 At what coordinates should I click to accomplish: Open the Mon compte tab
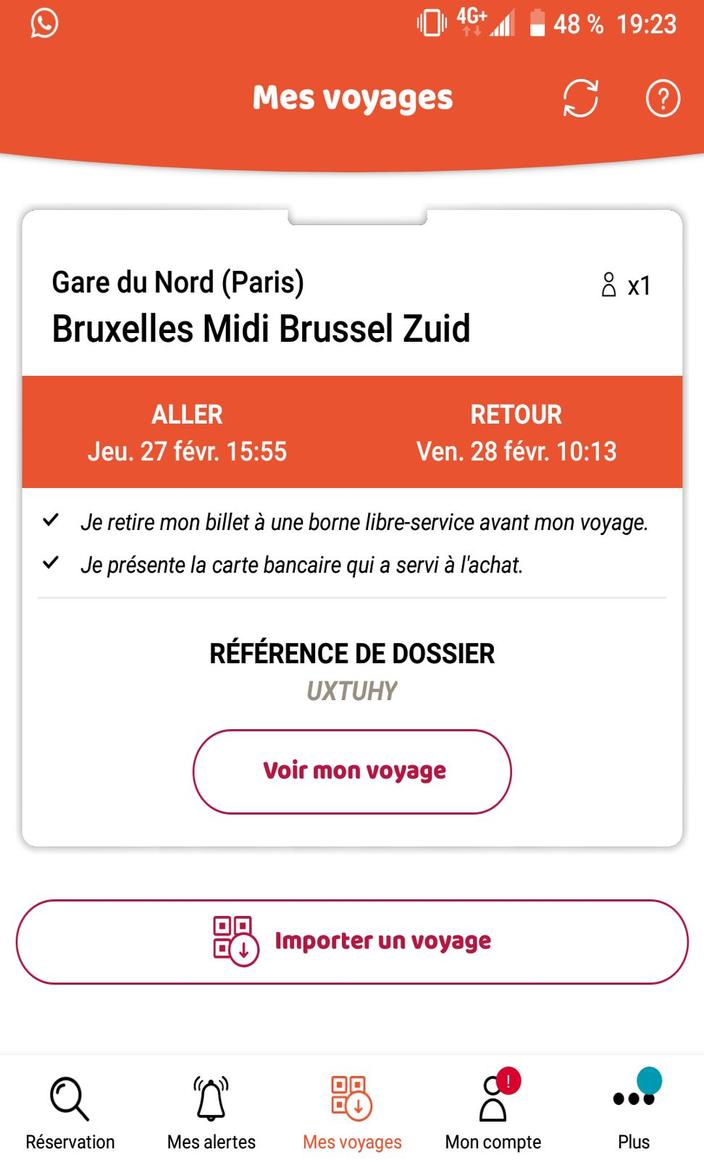pyautogui.click(x=493, y=1112)
